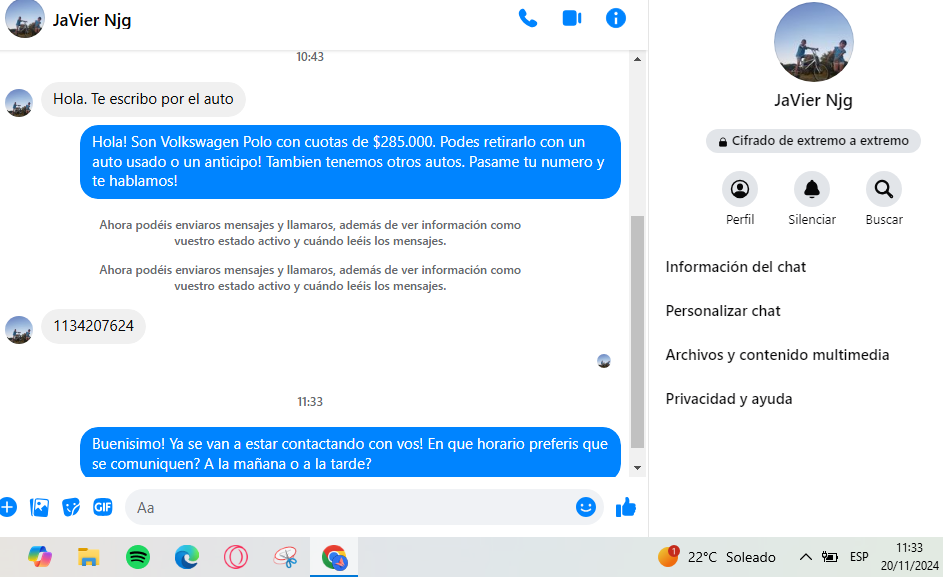Search the conversation with Buscar
943x577 pixels.
(884, 189)
